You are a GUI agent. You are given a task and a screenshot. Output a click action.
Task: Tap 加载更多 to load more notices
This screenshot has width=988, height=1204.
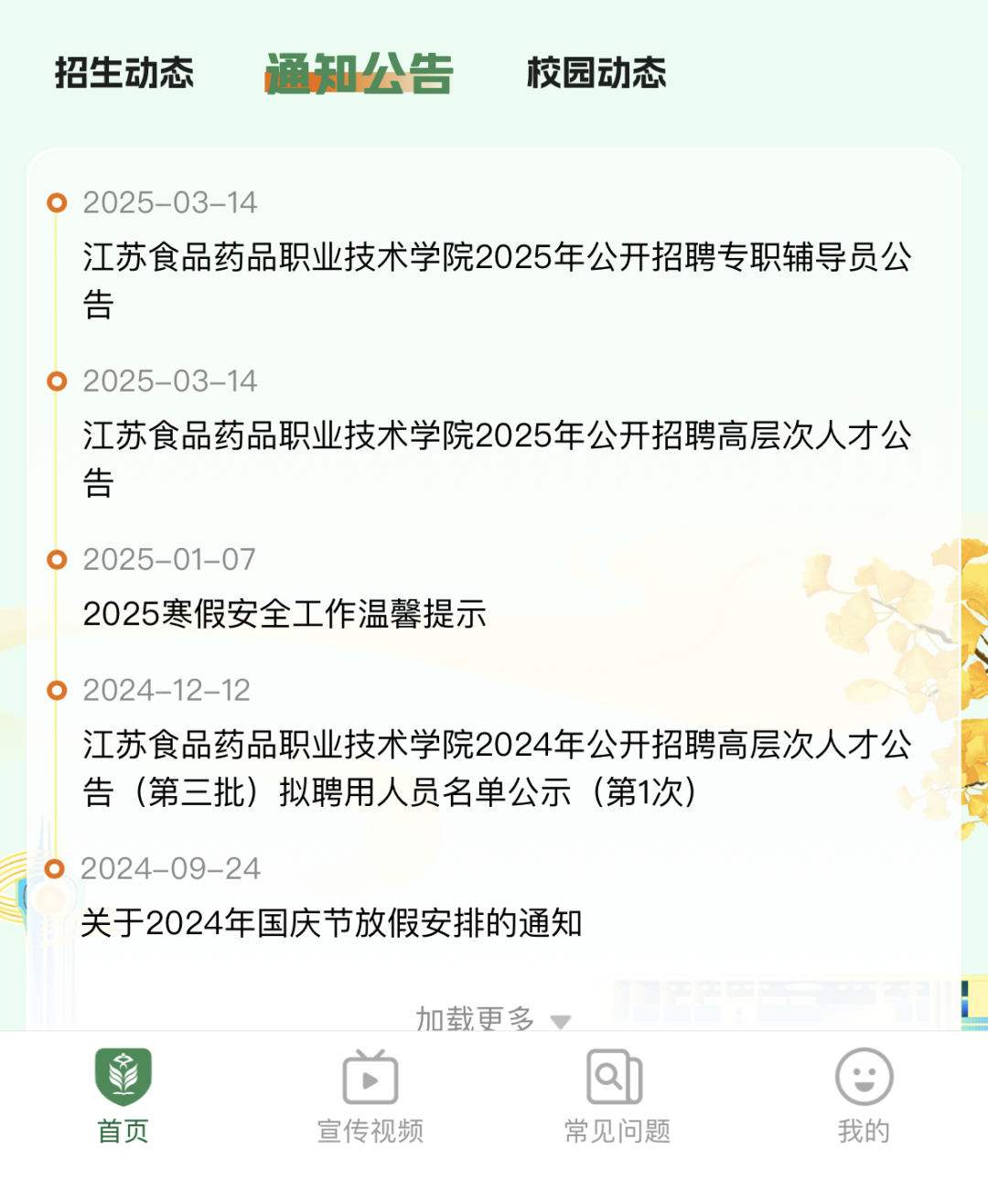492,1018
